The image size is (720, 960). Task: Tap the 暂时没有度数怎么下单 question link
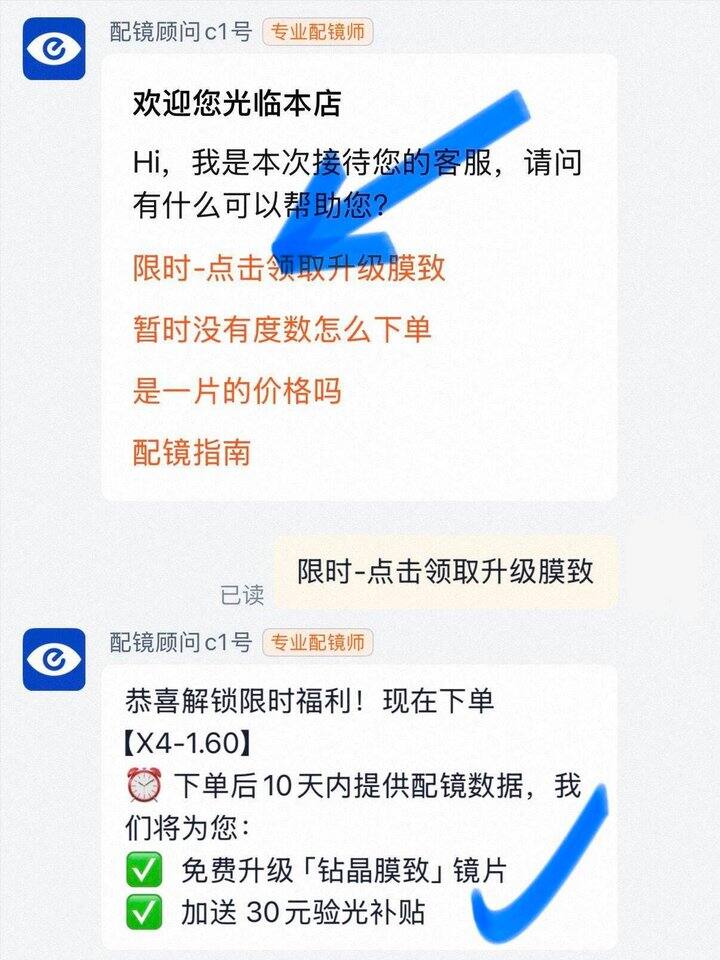(x=282, y=329)
